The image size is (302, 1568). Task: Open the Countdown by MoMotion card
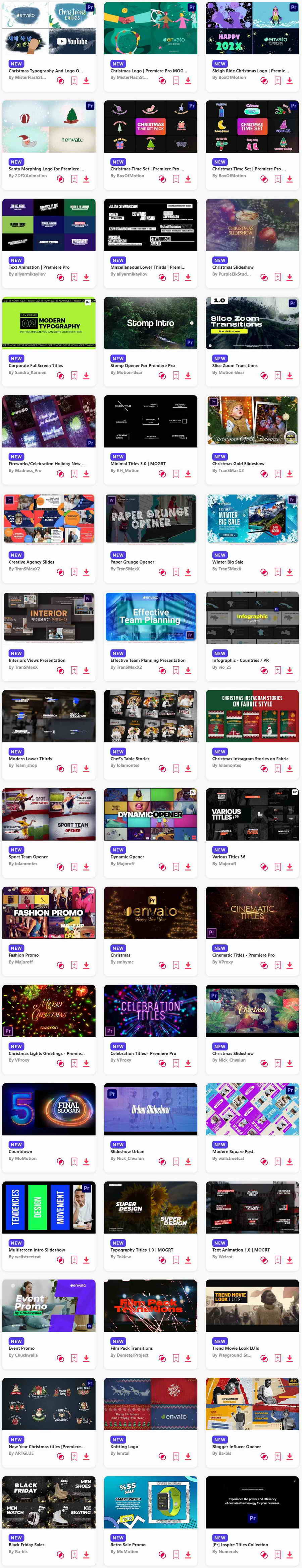pyautogui.click(x=49, y=1108)
